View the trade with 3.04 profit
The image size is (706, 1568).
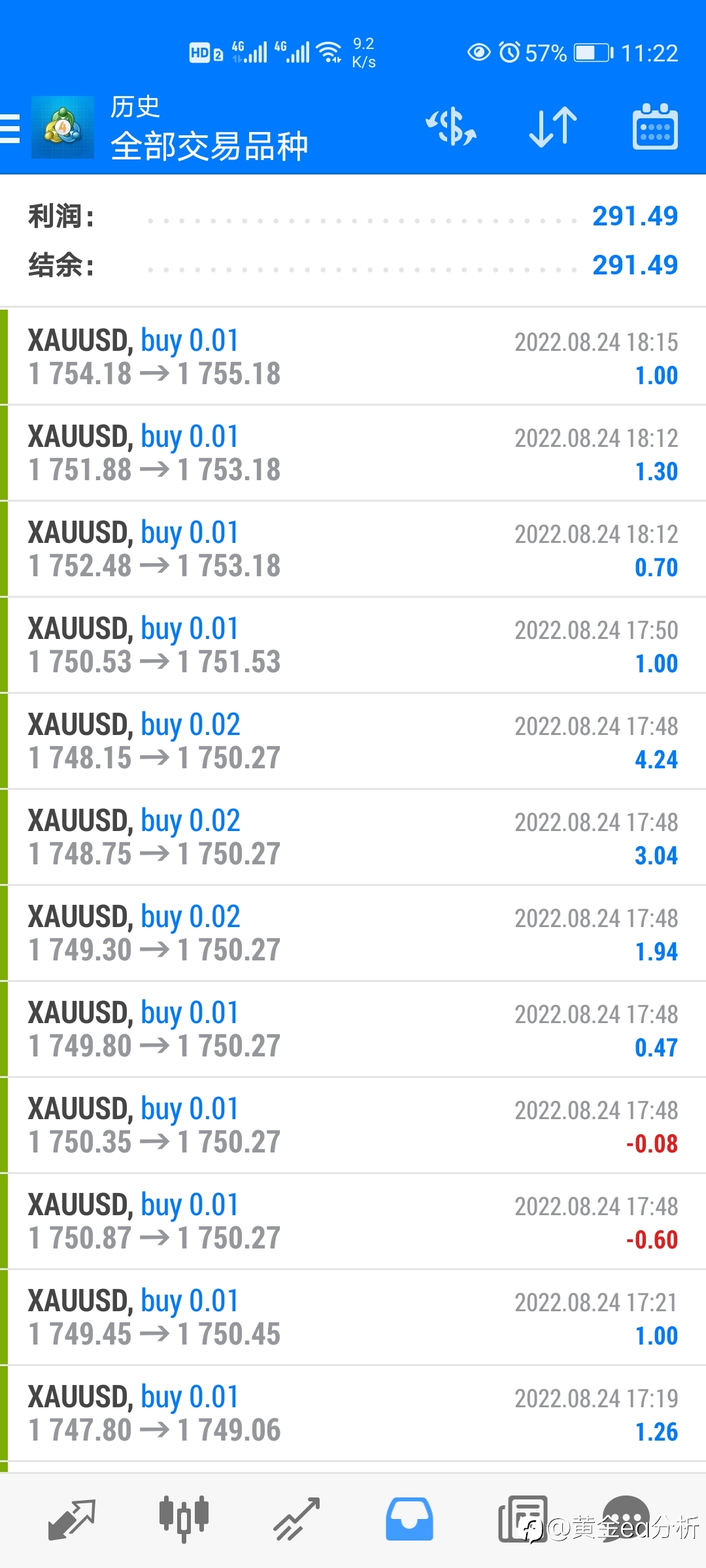coord(353,837)
